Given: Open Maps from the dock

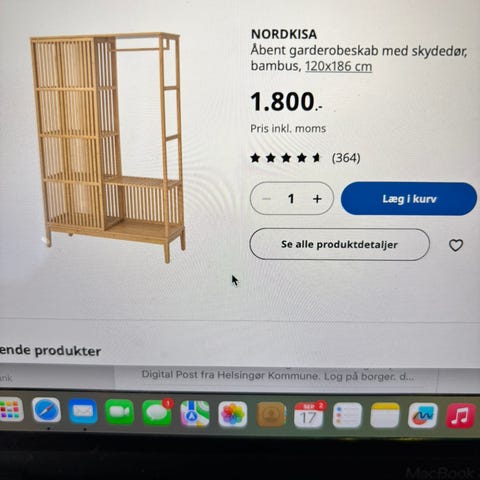Looking at the screenshot, I should coord(195,414).
